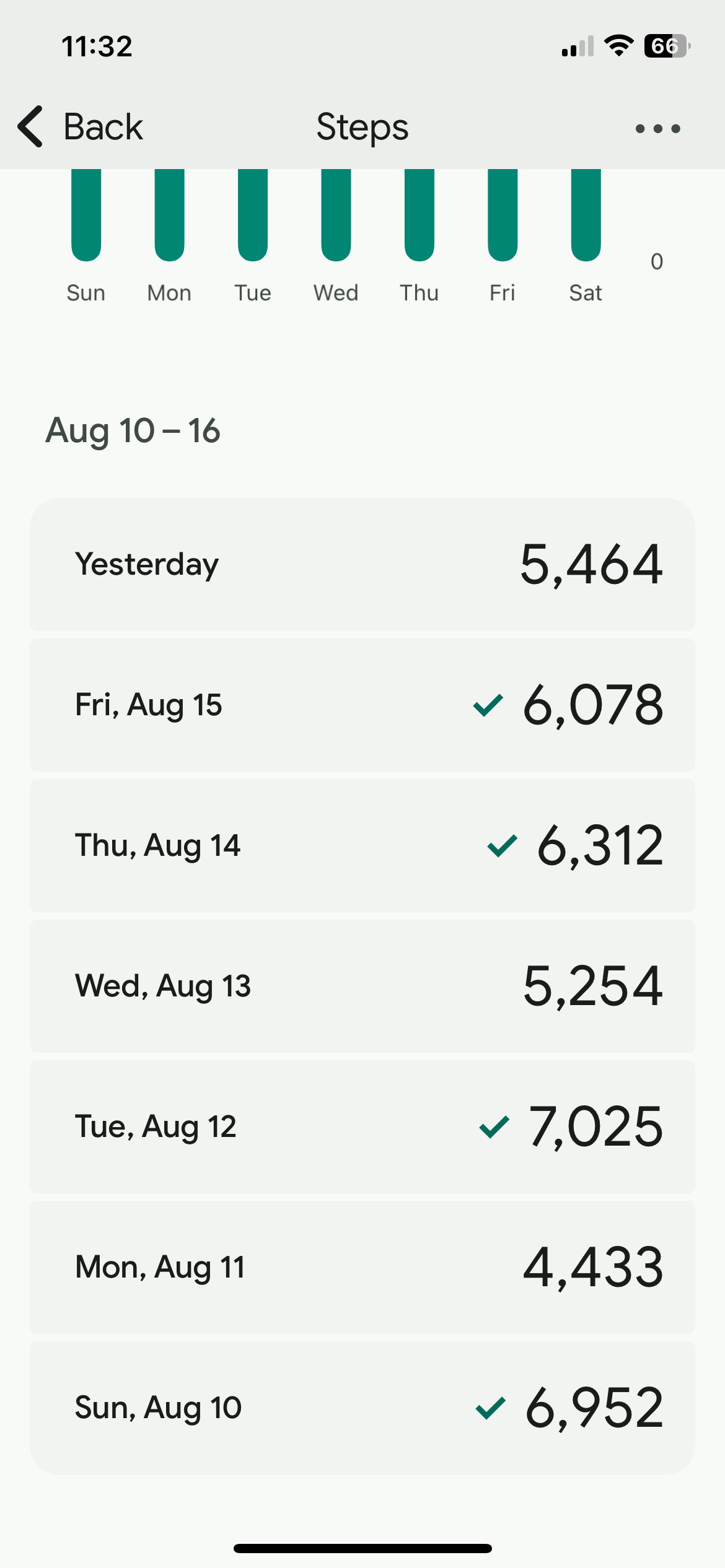Open Wed, Aug 13 step entry
The image size is (725, 1568).
362,986
